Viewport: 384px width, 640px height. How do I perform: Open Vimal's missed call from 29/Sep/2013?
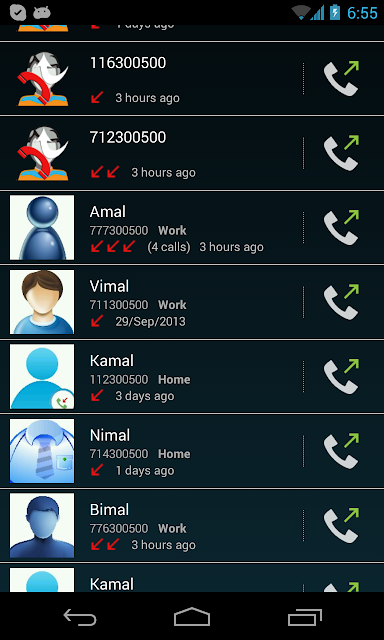[x=151, y=302]
